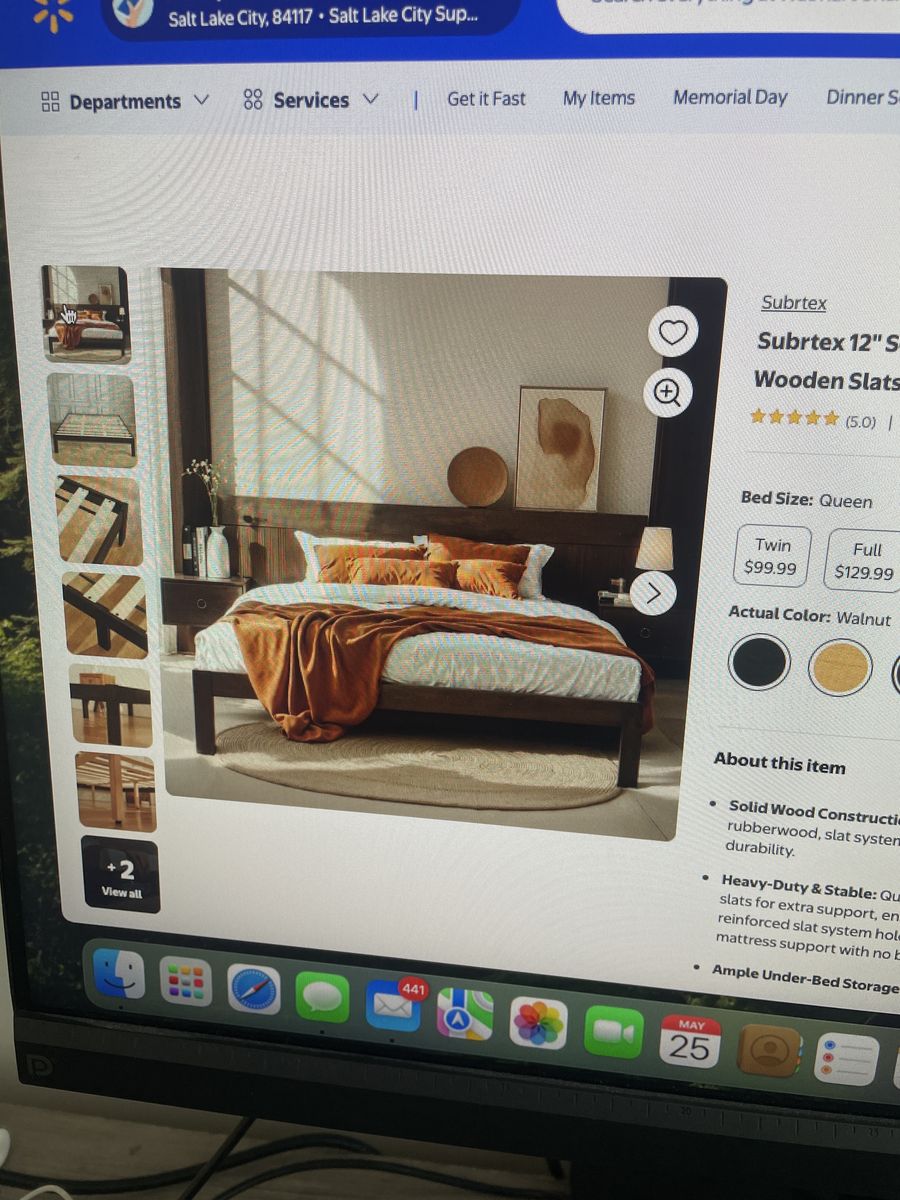Select the Memorial Day nav item

click(730, 97)
